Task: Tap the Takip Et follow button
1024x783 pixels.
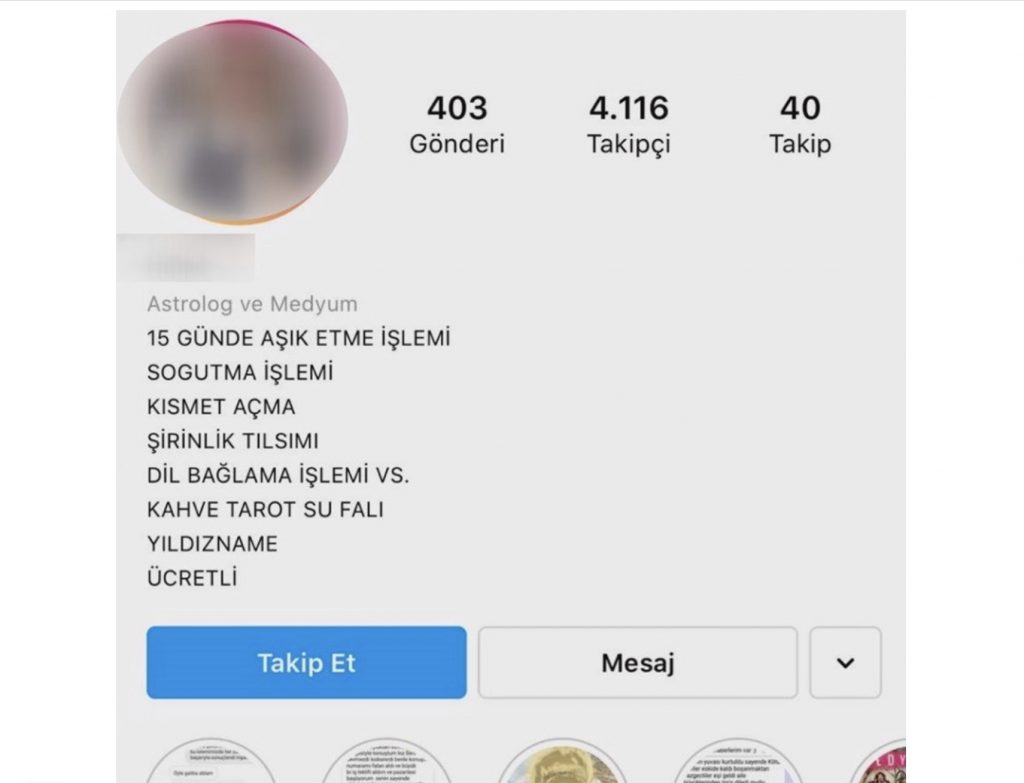Action: (x=306, y=662)
